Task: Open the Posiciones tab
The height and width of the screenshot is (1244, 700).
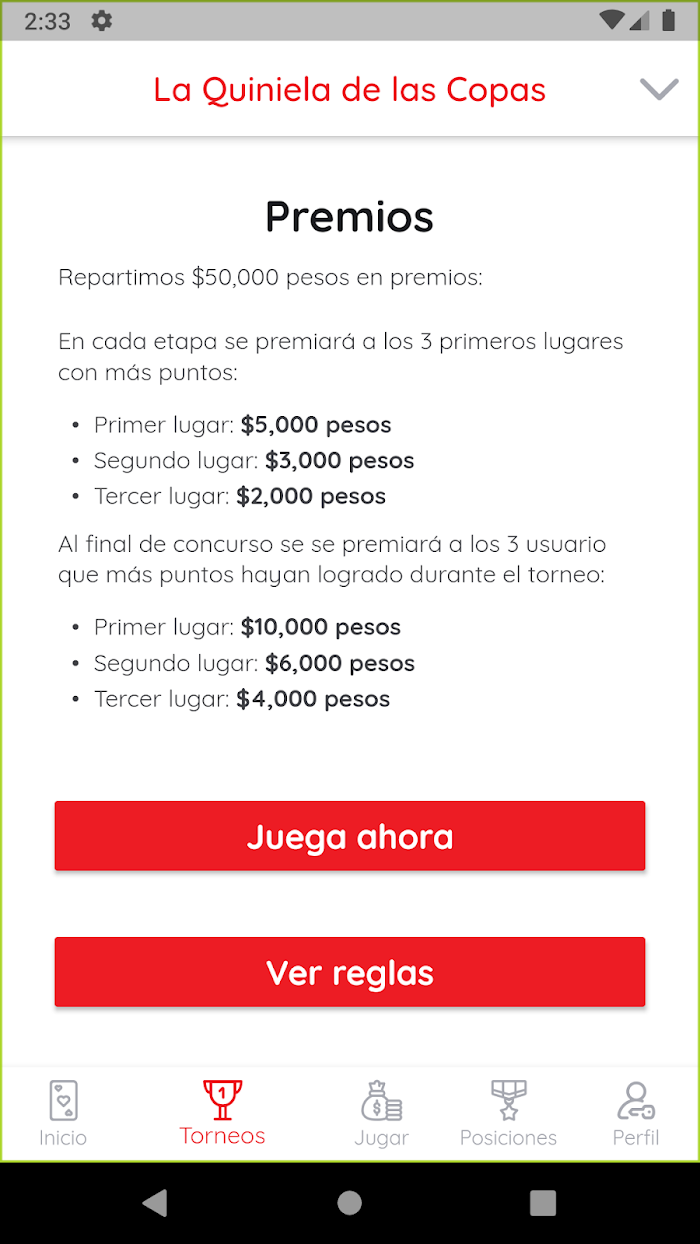Action: click(508, 1113)
